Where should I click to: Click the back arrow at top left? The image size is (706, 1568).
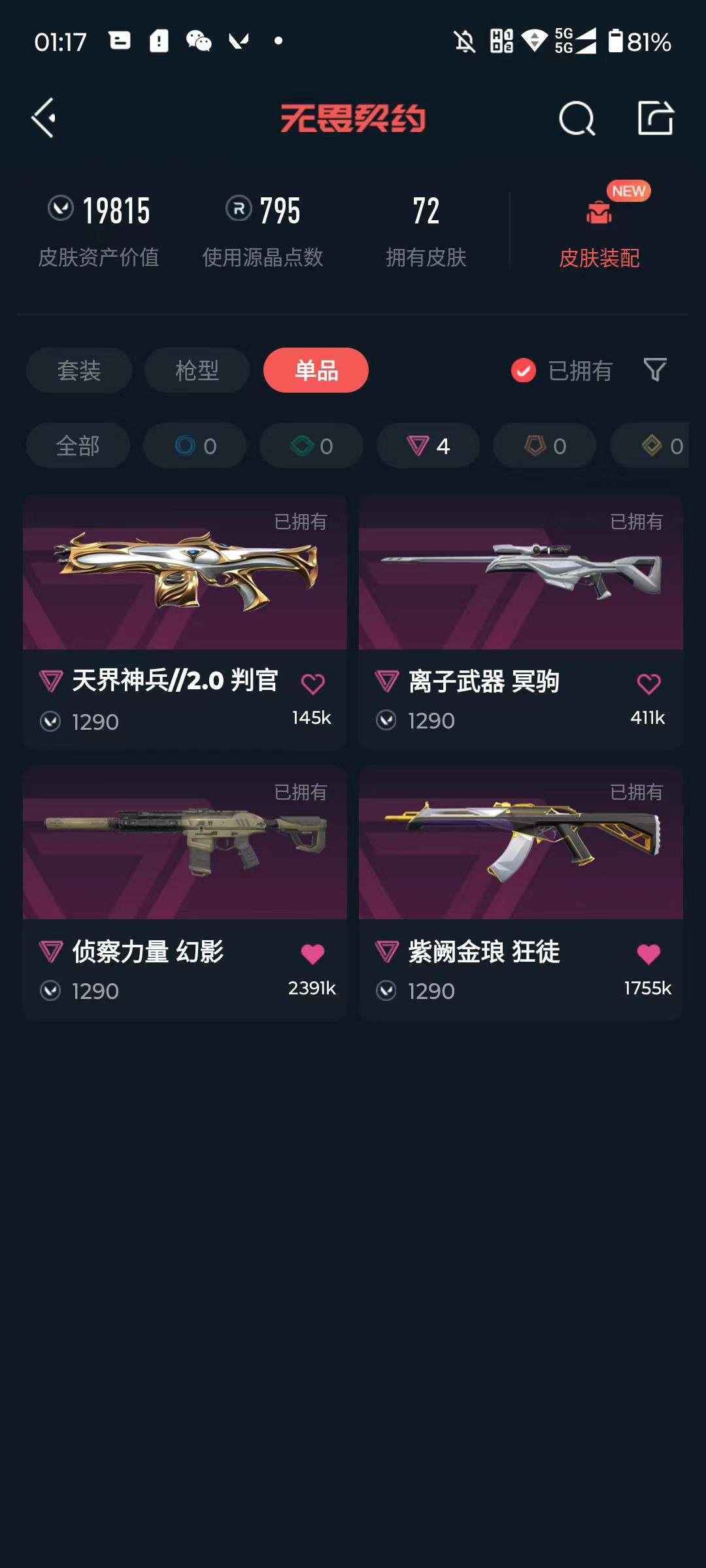(43, 120)
